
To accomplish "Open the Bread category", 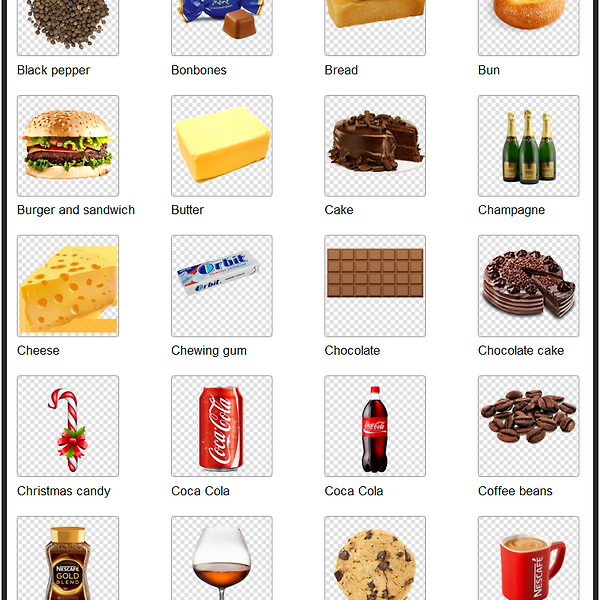I will pos(375,25).
